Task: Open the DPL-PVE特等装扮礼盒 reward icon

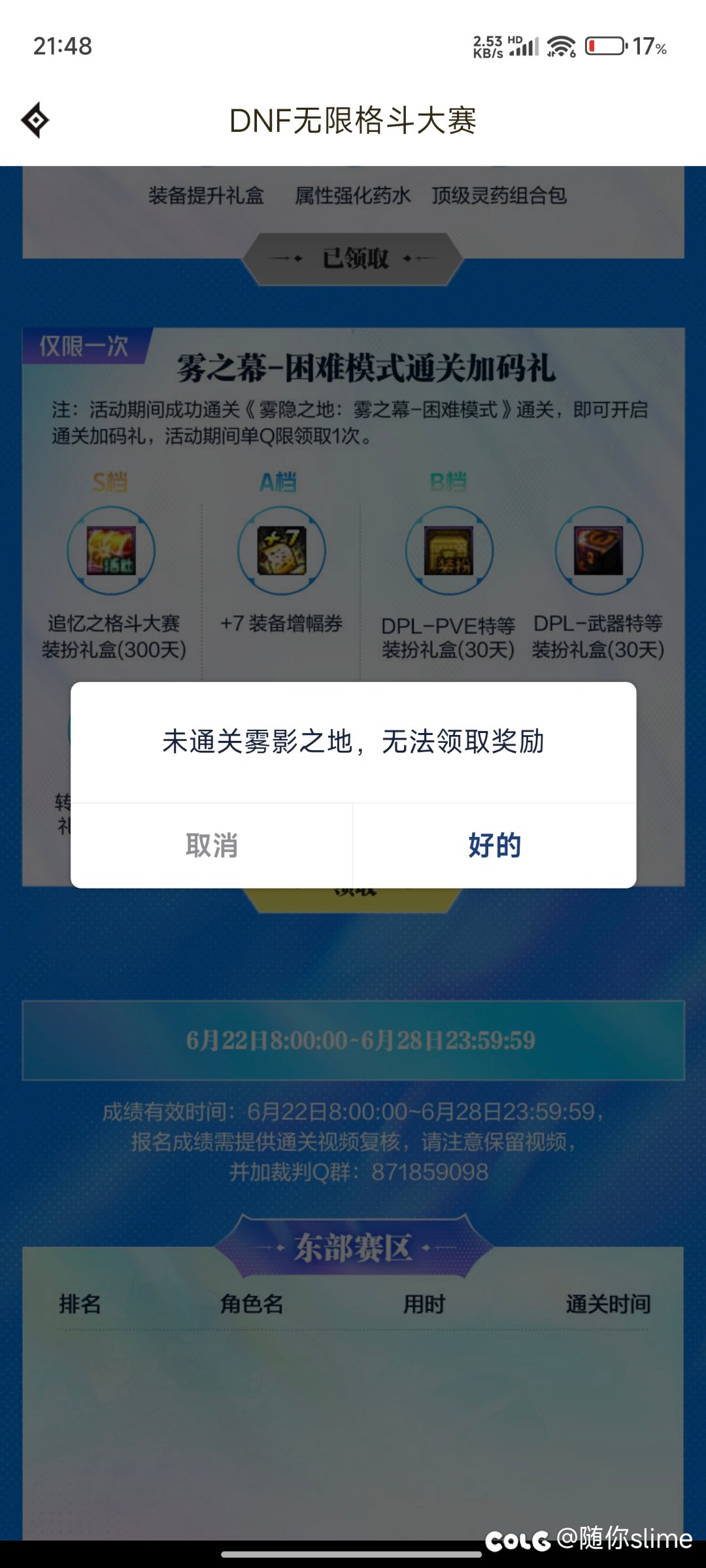Action: pos(448,551)
